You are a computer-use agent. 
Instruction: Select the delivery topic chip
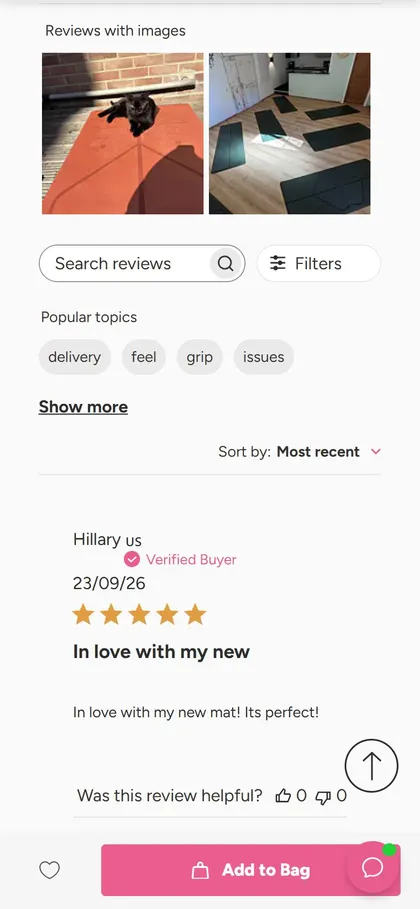pyautogui.click(x=74, y=357)
